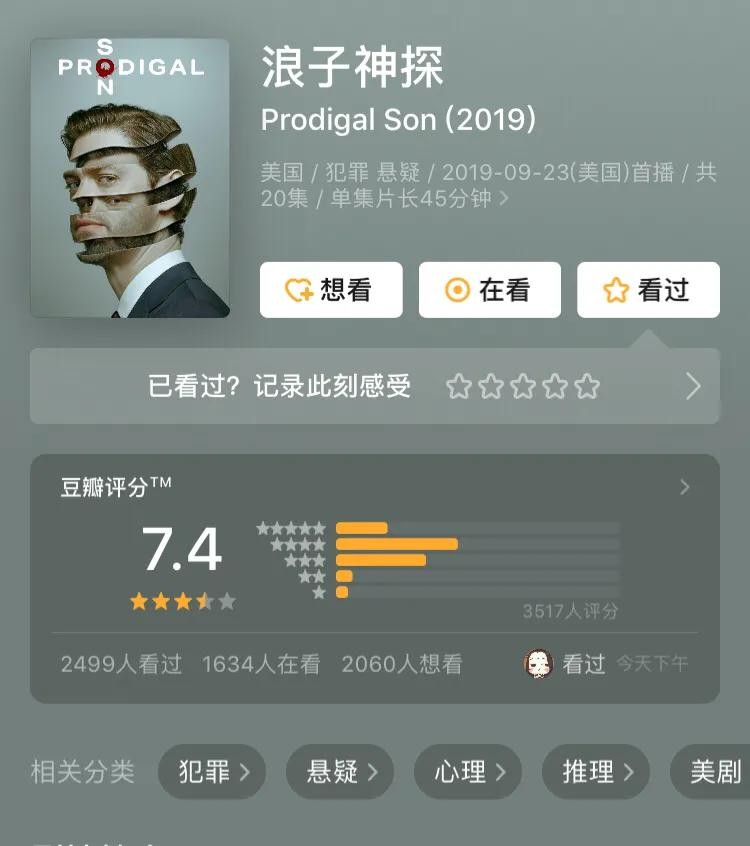The width and height of the screenshot is (750, 846).
Task: Mark show as 想看 (want to watch)
Action: pyautogui.click(x=331, y=290)
